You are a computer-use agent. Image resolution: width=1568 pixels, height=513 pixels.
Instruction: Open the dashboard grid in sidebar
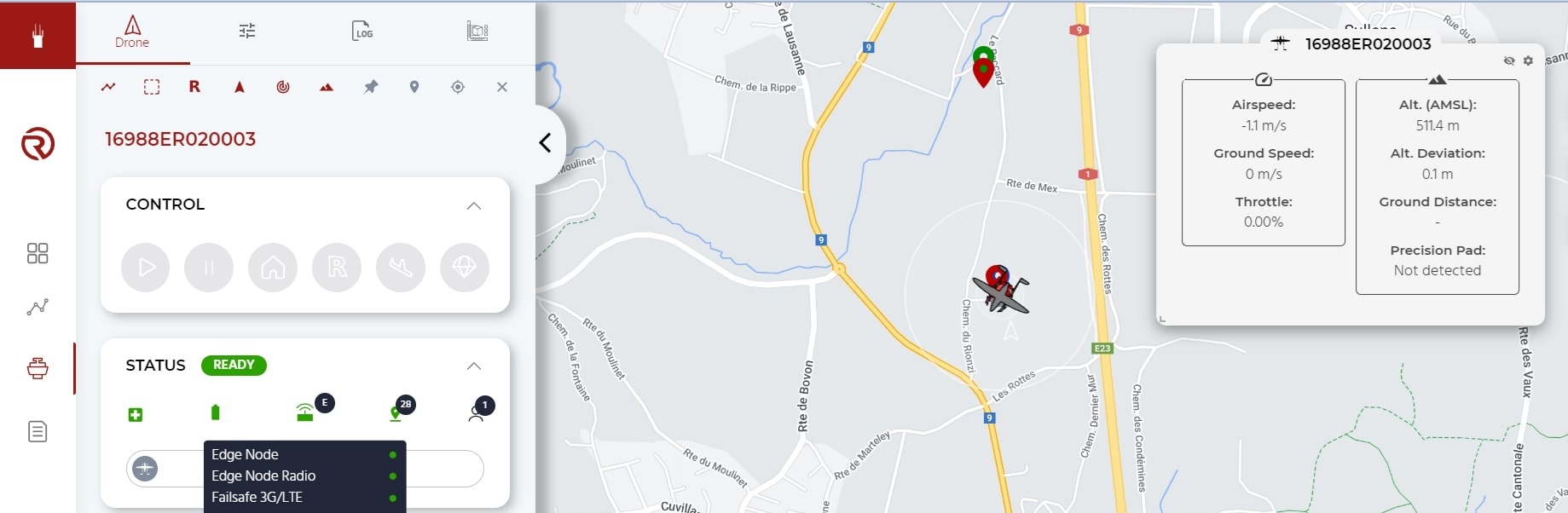coord(38,253)
